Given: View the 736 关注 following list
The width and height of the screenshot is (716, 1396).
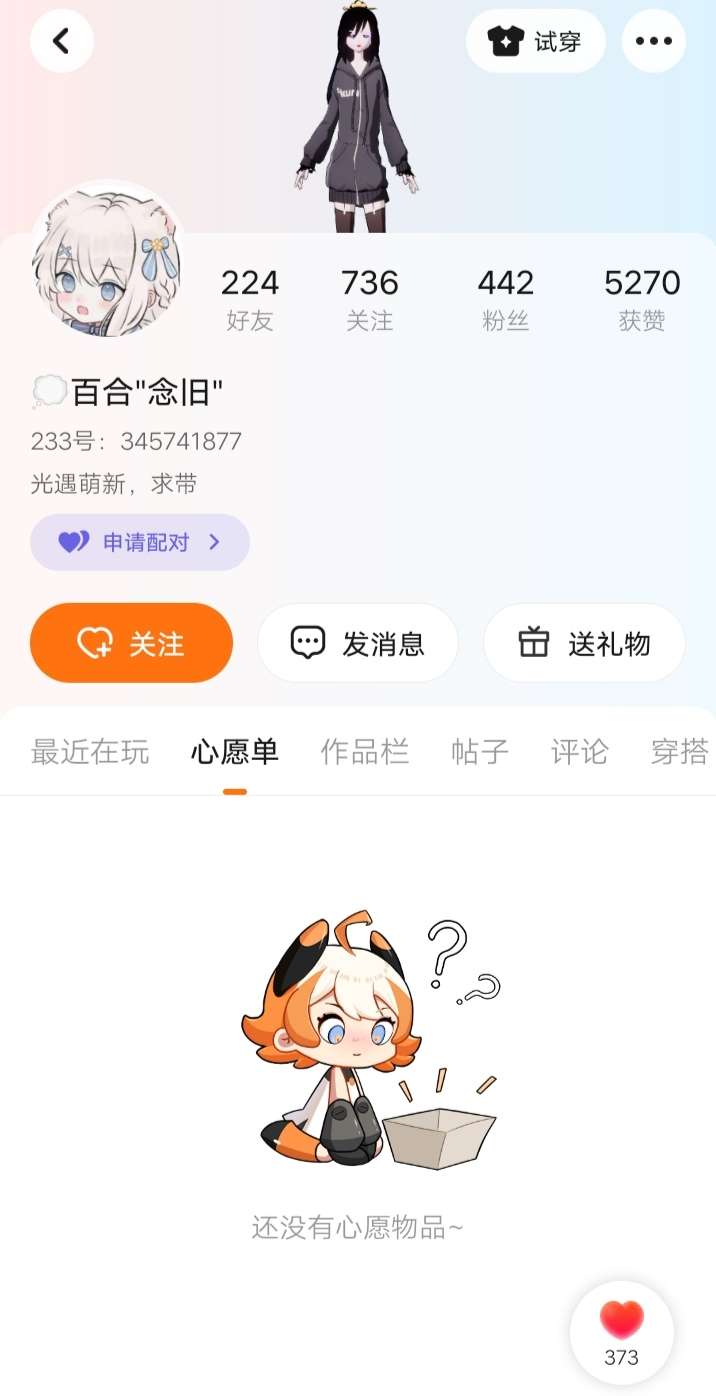Looking at the screenshot, I should tap(369, 297).
